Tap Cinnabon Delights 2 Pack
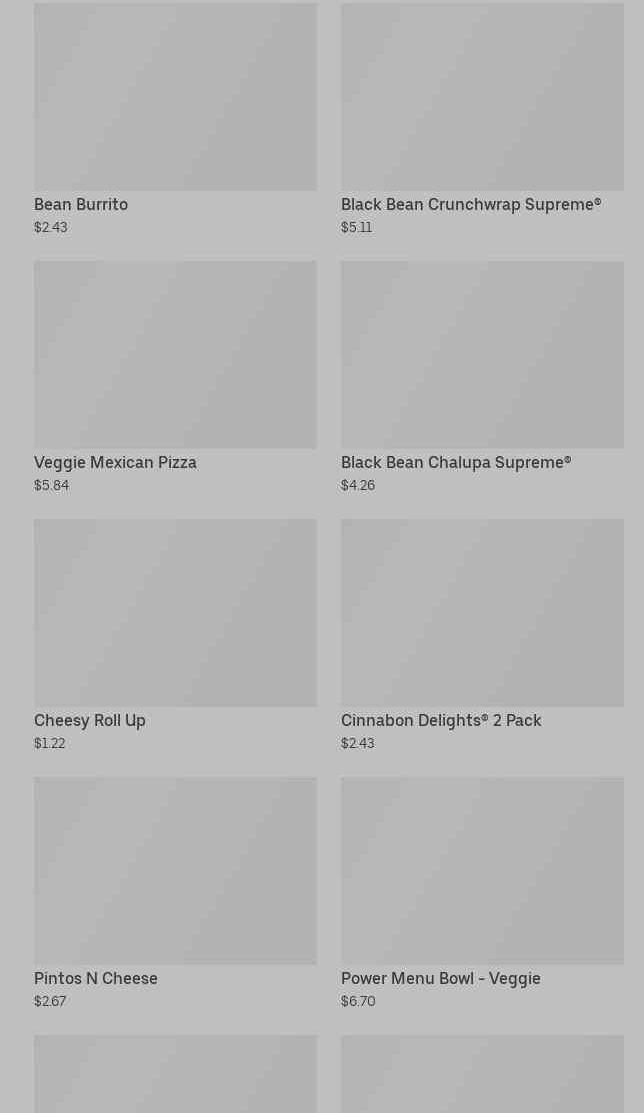 pyautogui.click(x=482, y=635)
